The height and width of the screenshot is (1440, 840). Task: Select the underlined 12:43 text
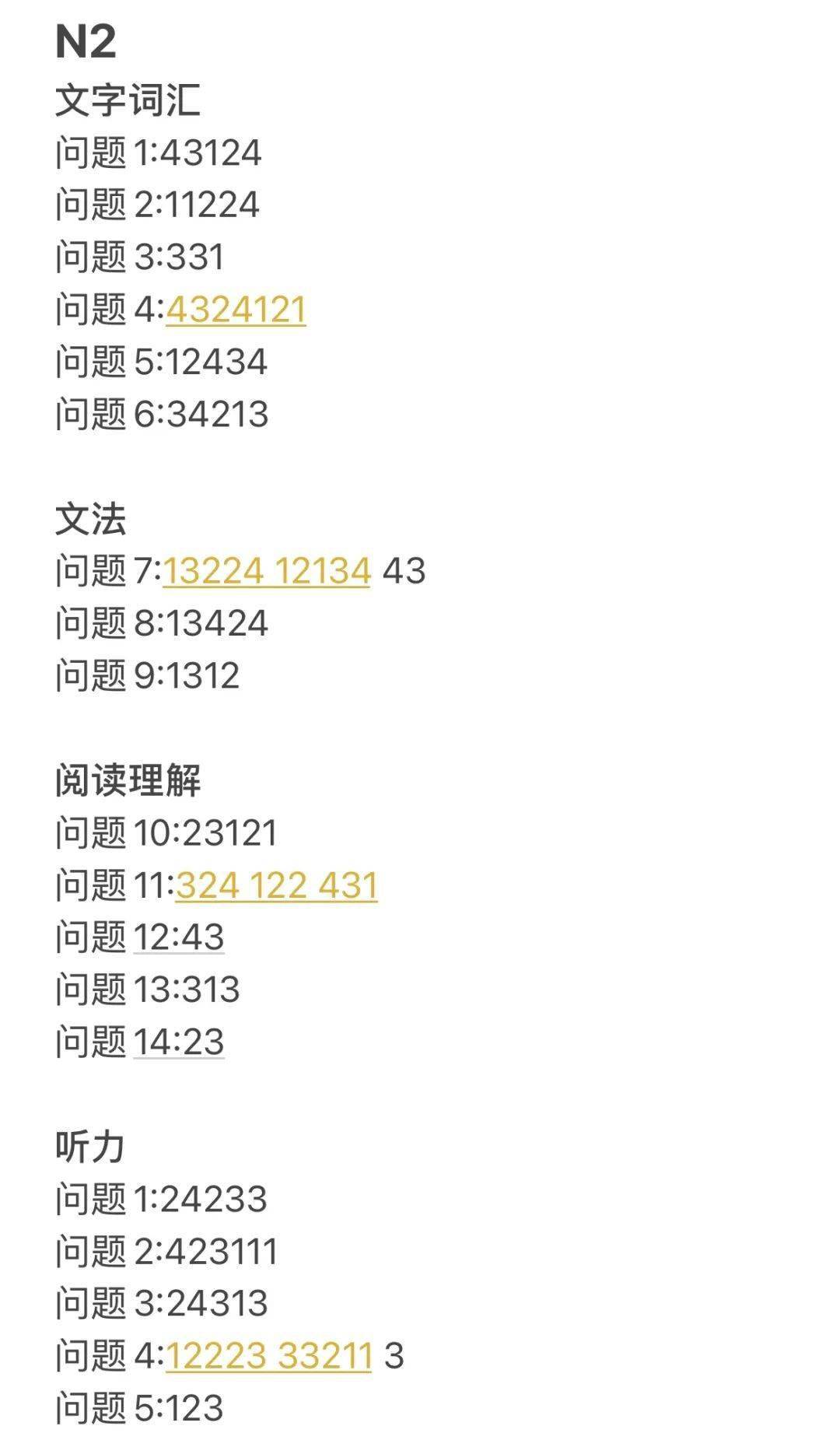click(179, 937)
